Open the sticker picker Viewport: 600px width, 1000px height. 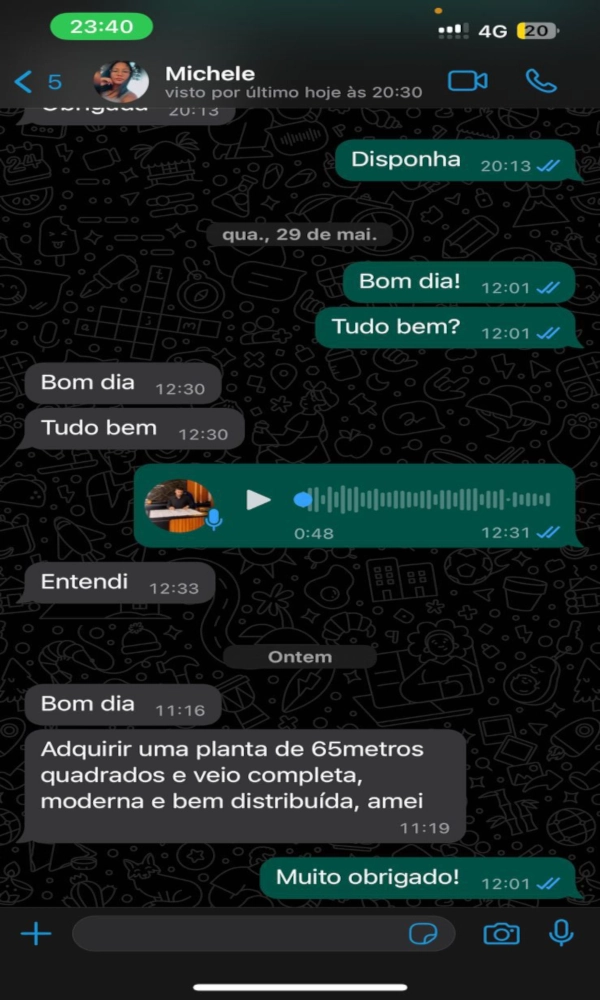424,934
